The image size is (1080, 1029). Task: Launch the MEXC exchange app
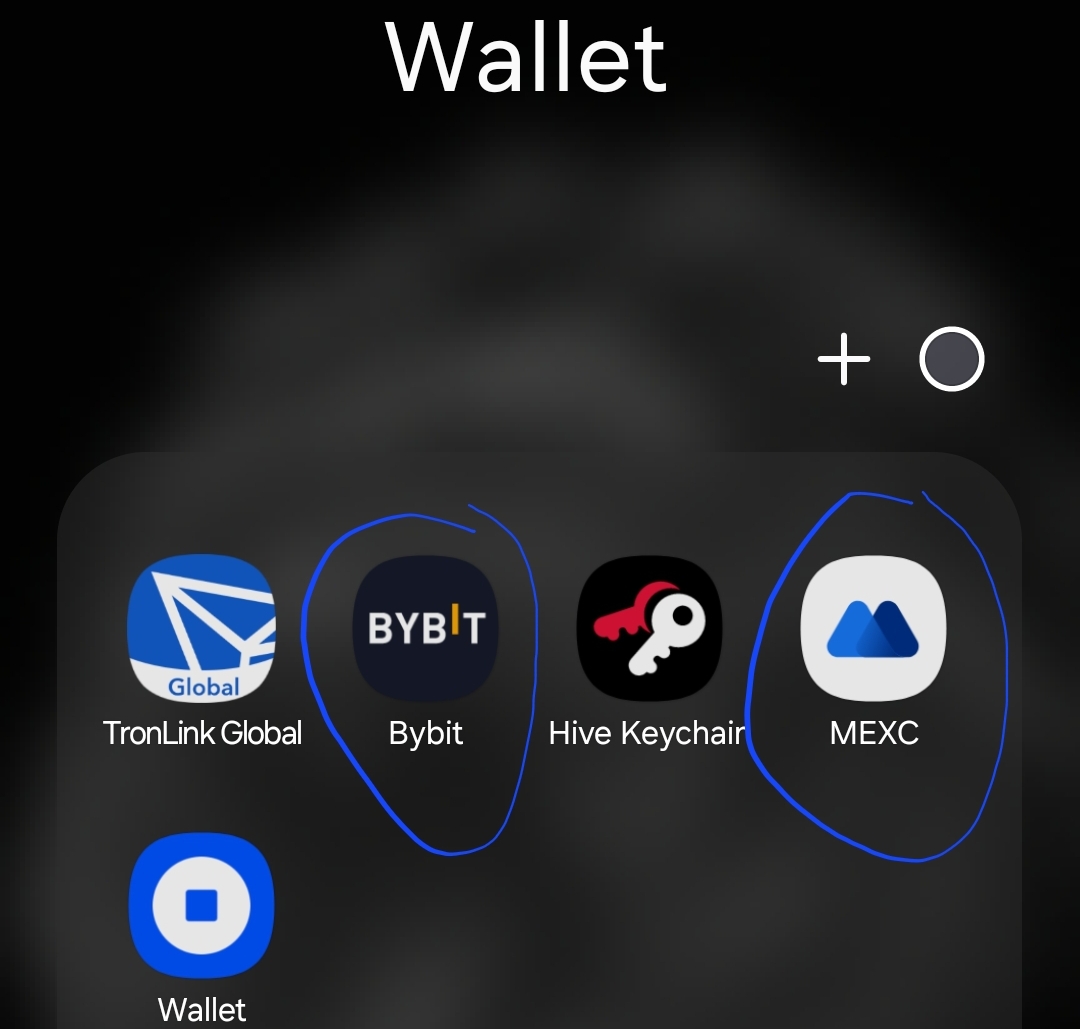click(873, 629)
